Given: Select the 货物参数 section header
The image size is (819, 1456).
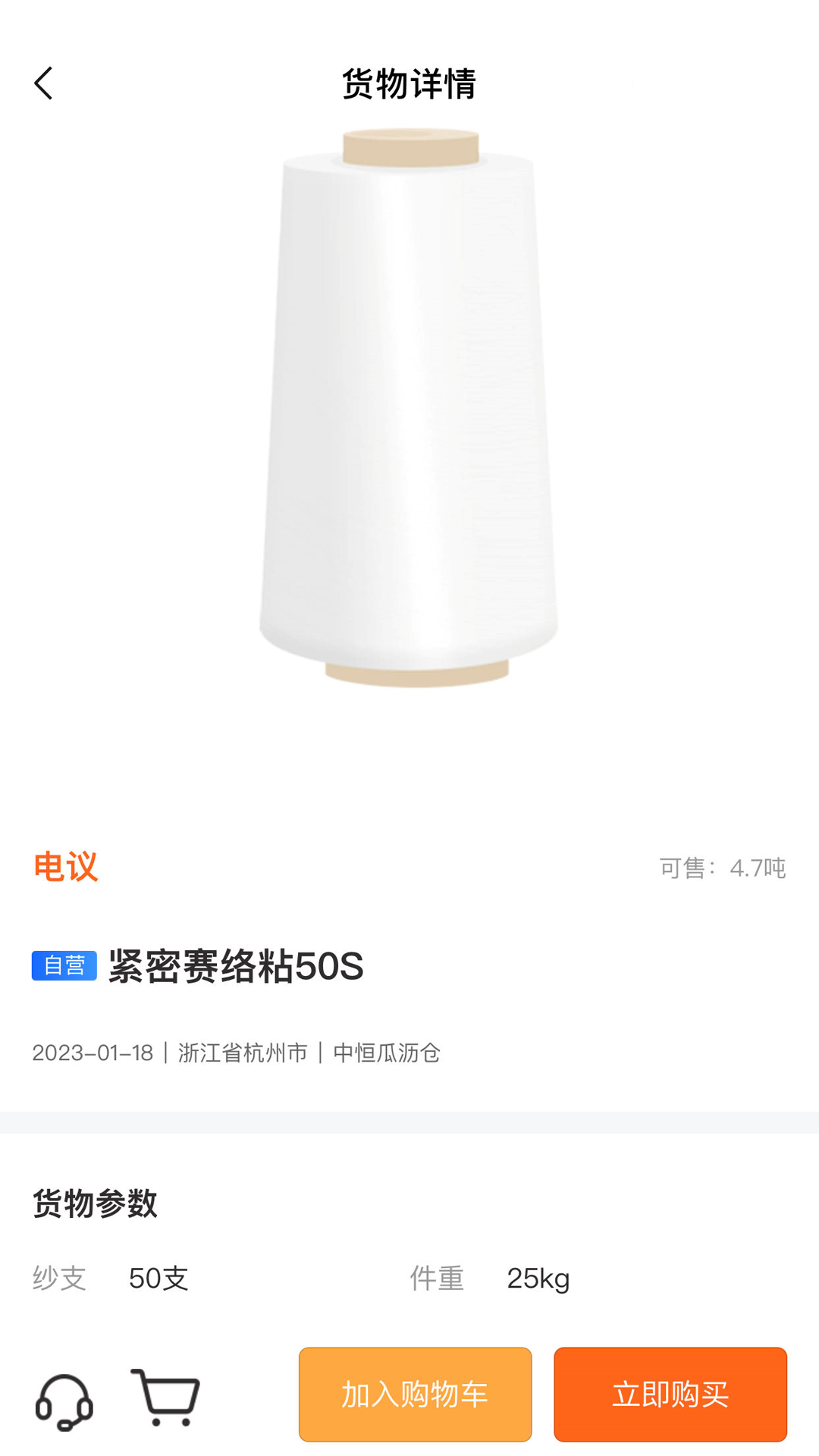Looking at the screenshot, I should pos(96,1203).
